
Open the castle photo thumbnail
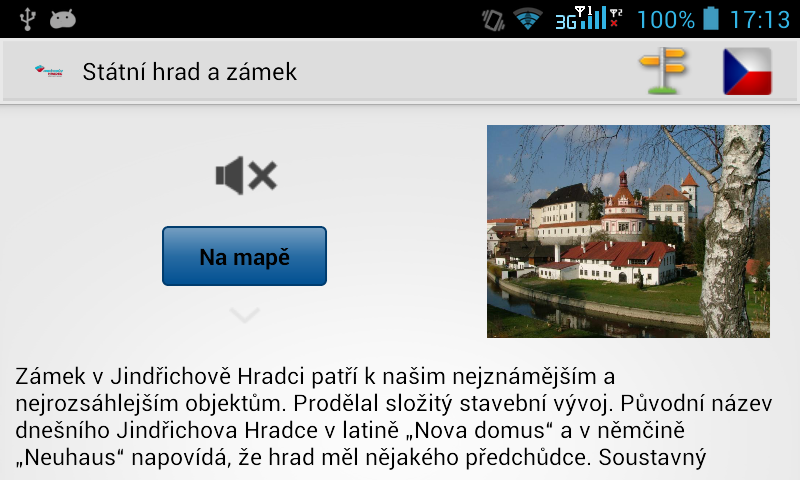tap(628, 231)
